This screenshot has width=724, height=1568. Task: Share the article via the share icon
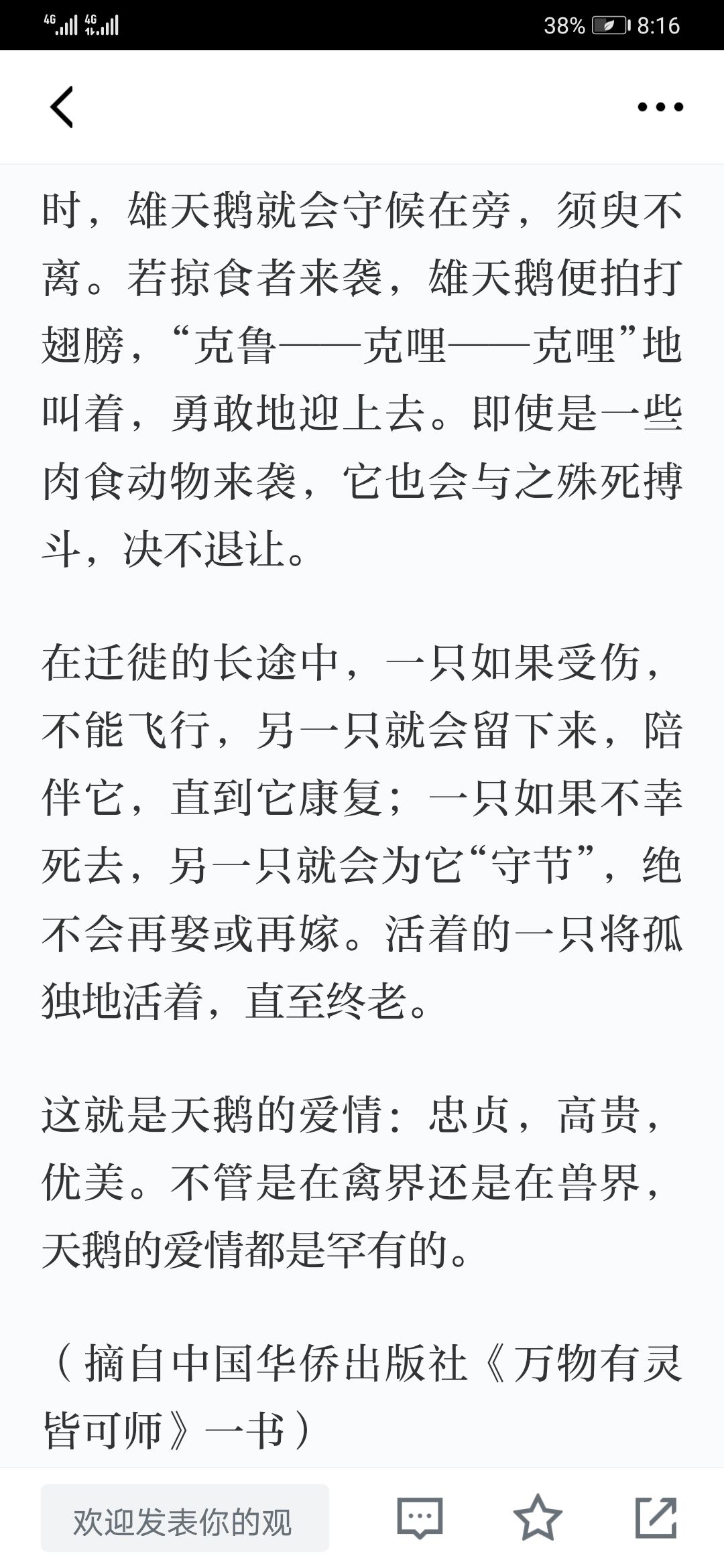(x=656, y=1518)
